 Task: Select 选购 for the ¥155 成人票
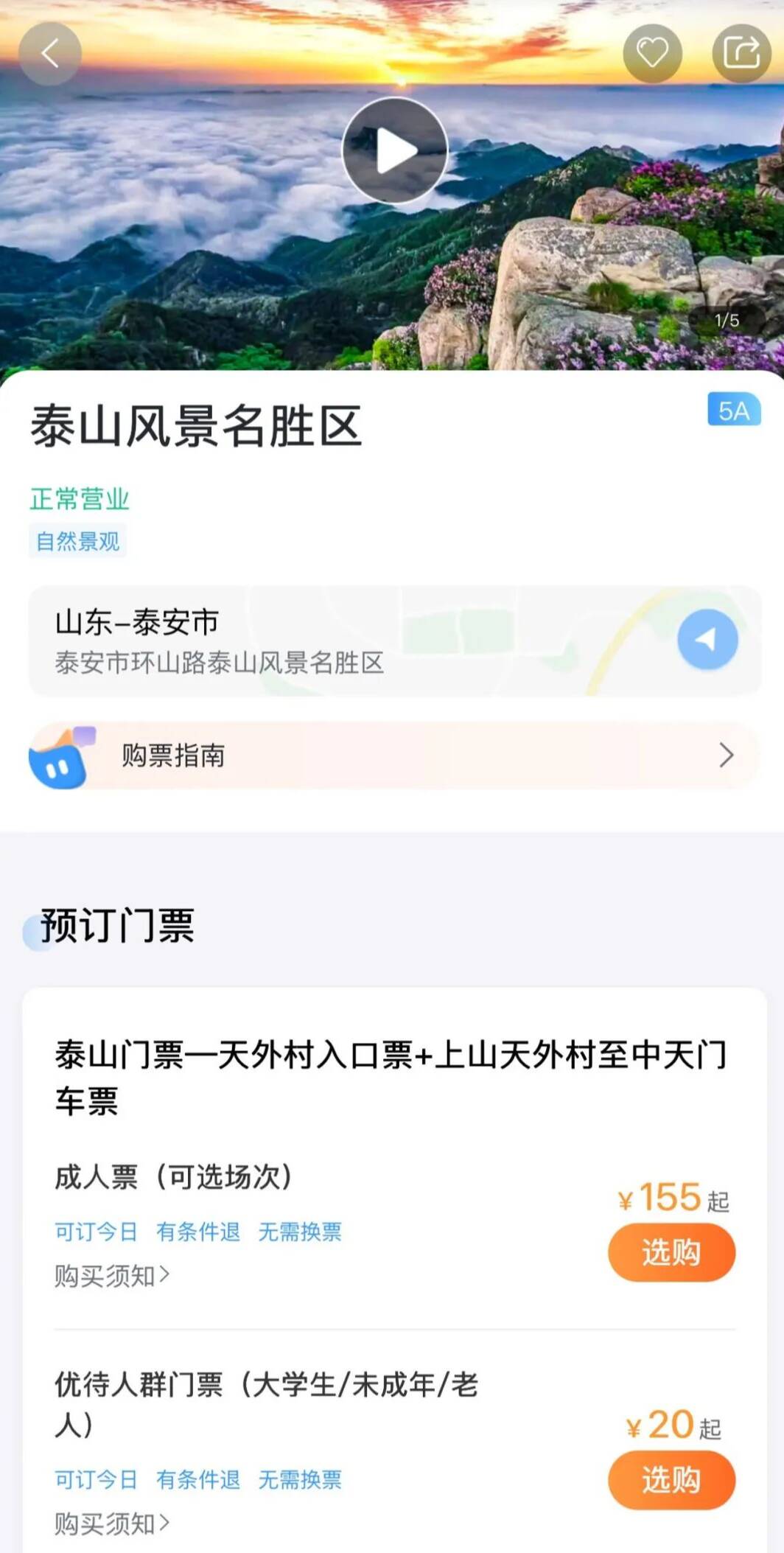point(671,1252)
